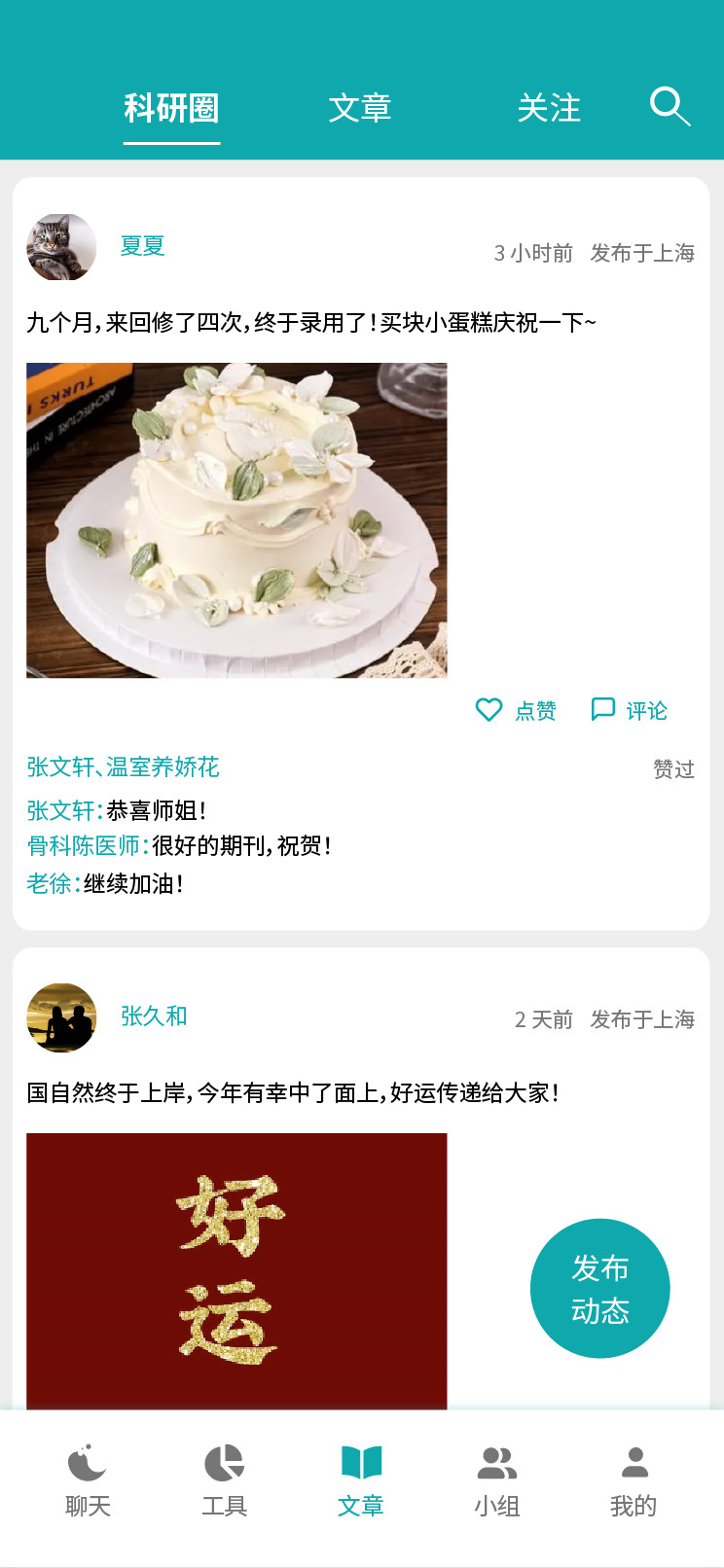Open the top 文章 tab

pyautogui.click(x=361, y=108)
